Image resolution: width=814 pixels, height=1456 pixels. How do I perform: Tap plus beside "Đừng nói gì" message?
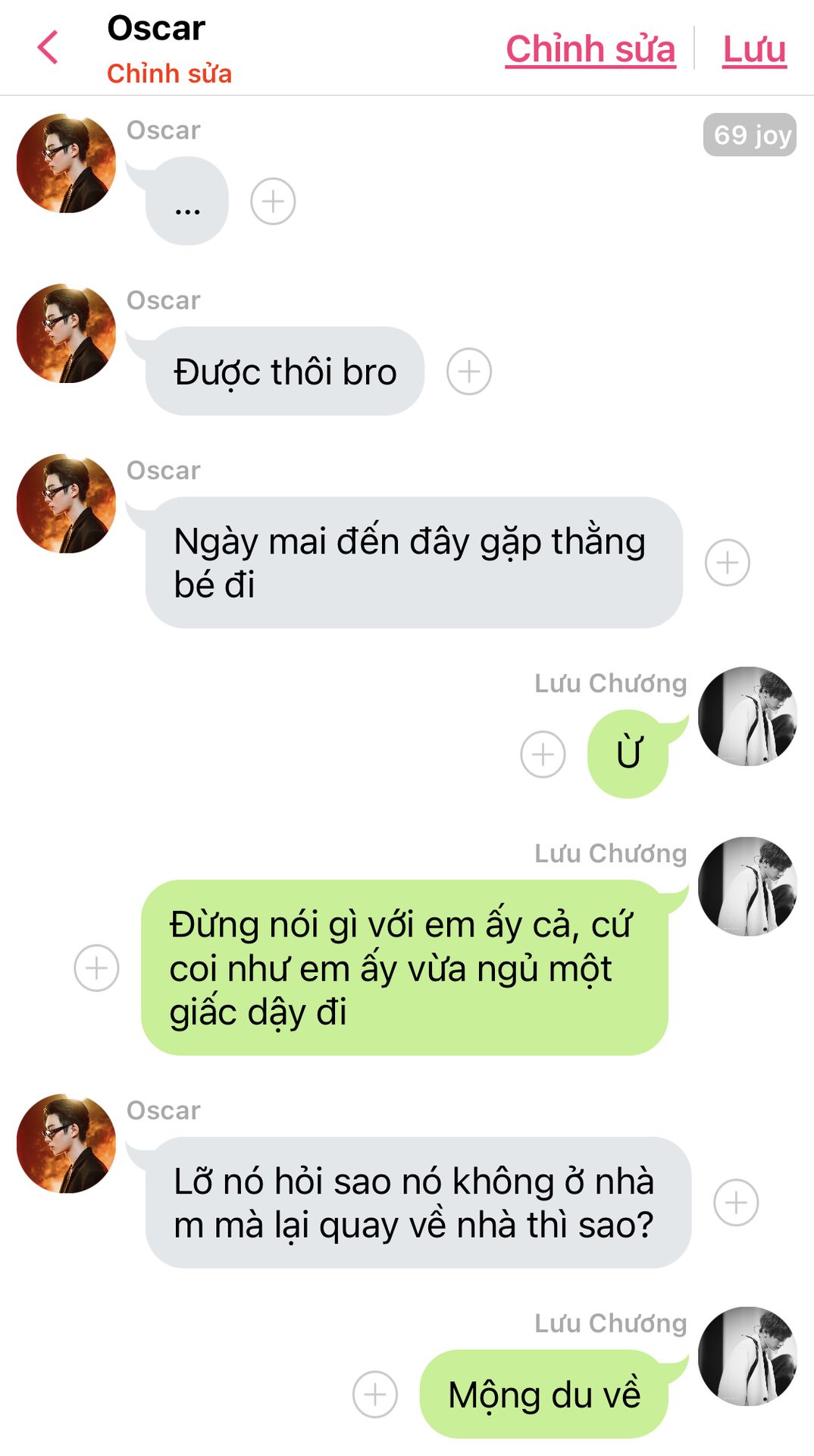point(96,968)
